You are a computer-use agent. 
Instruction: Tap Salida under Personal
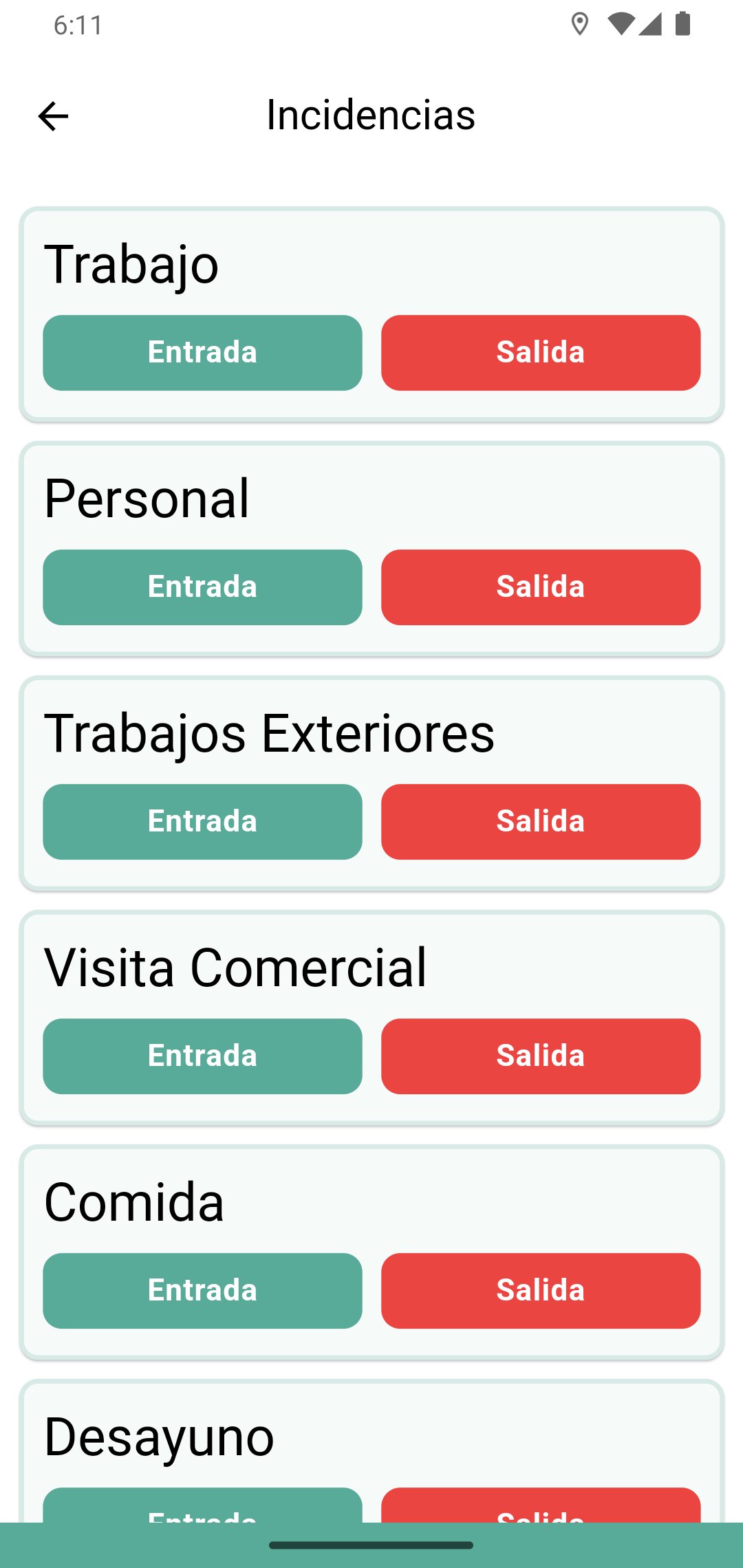click(541, 587)
